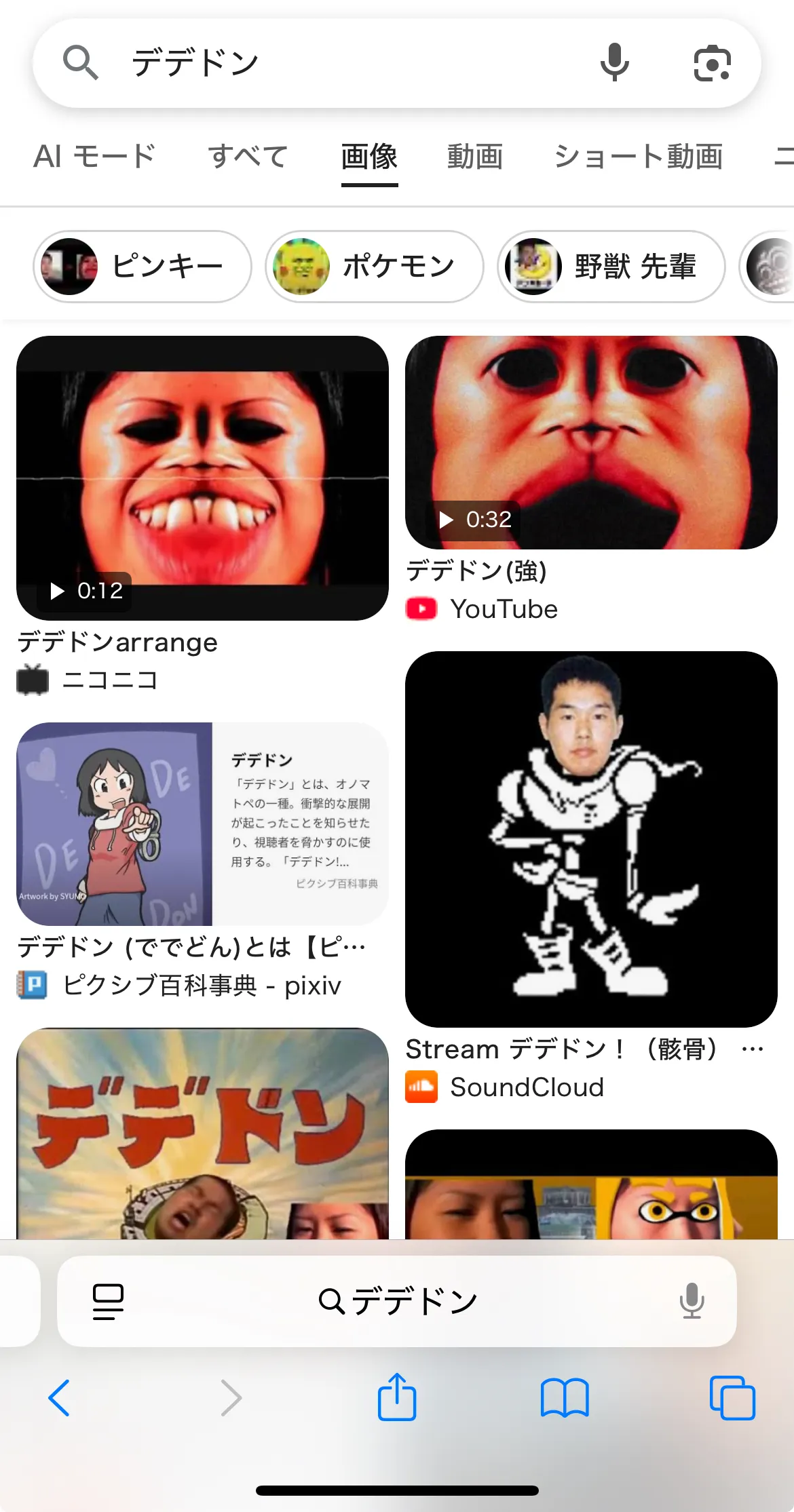Screen dimensions: 794x1512
Task: Open Google Lens camera search
Action: 712,64
